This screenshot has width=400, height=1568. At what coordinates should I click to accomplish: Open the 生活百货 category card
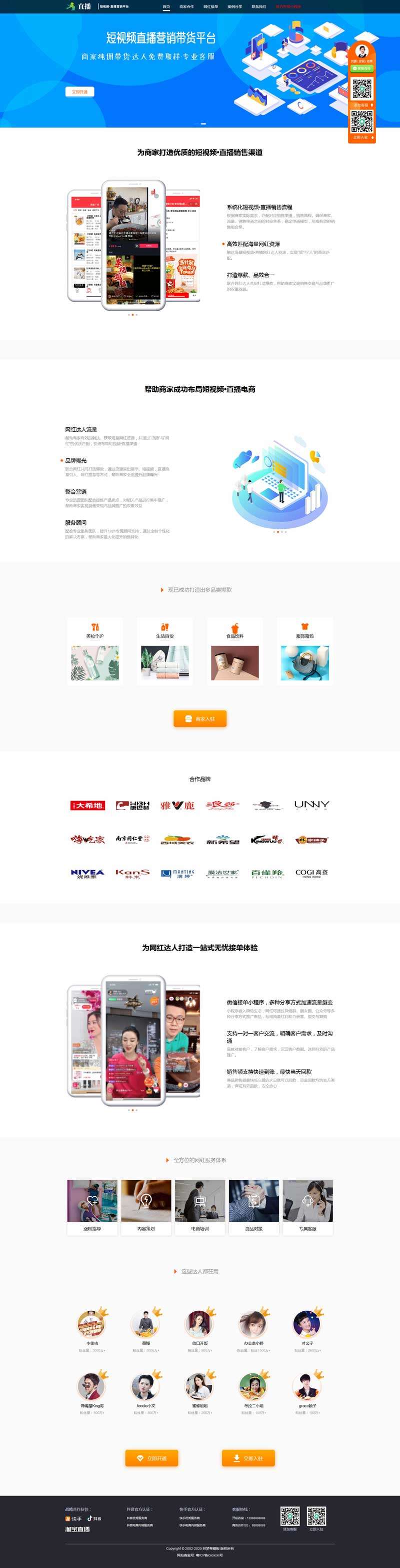[164, 652]
